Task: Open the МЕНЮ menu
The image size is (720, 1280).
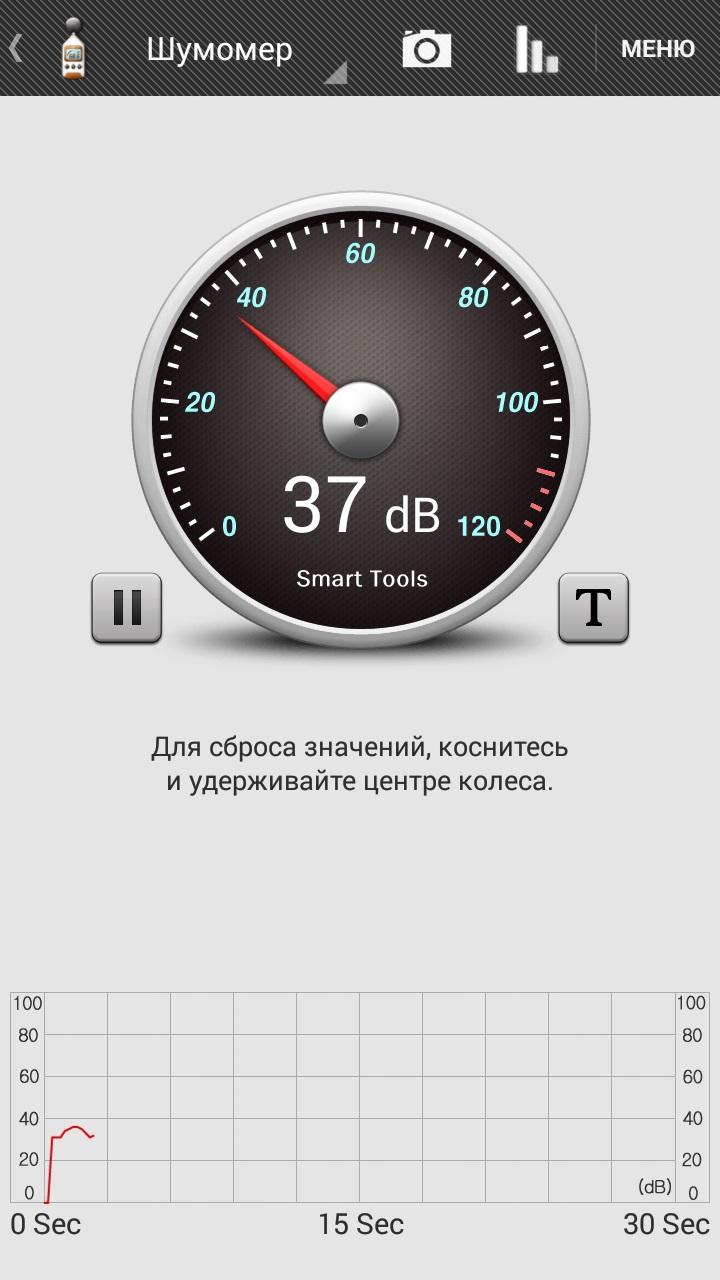Action: pos(658,48)
